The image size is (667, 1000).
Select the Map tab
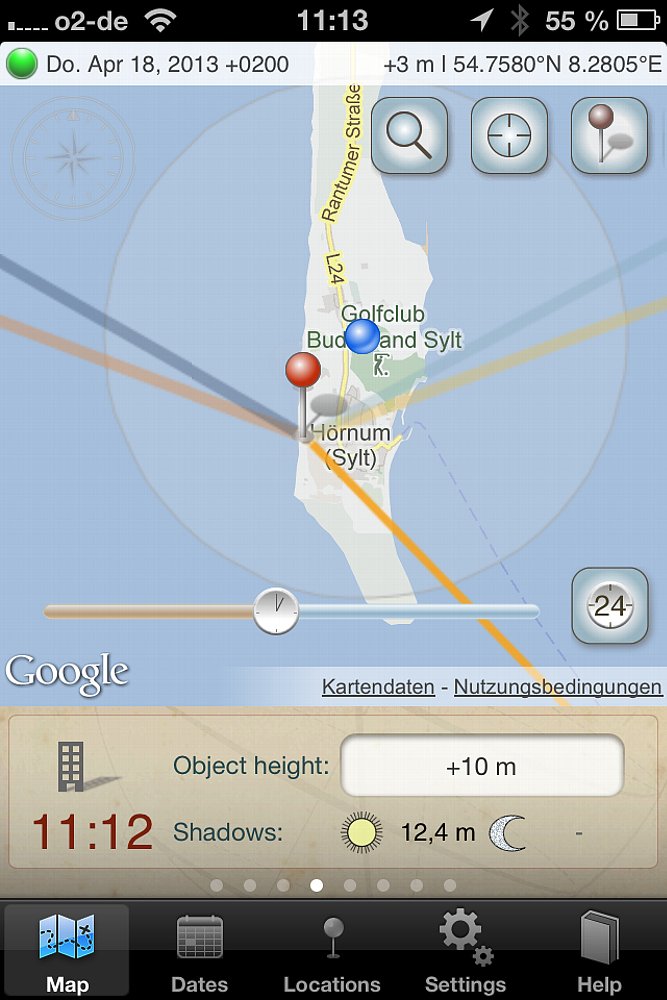click(x=67, y=954)
